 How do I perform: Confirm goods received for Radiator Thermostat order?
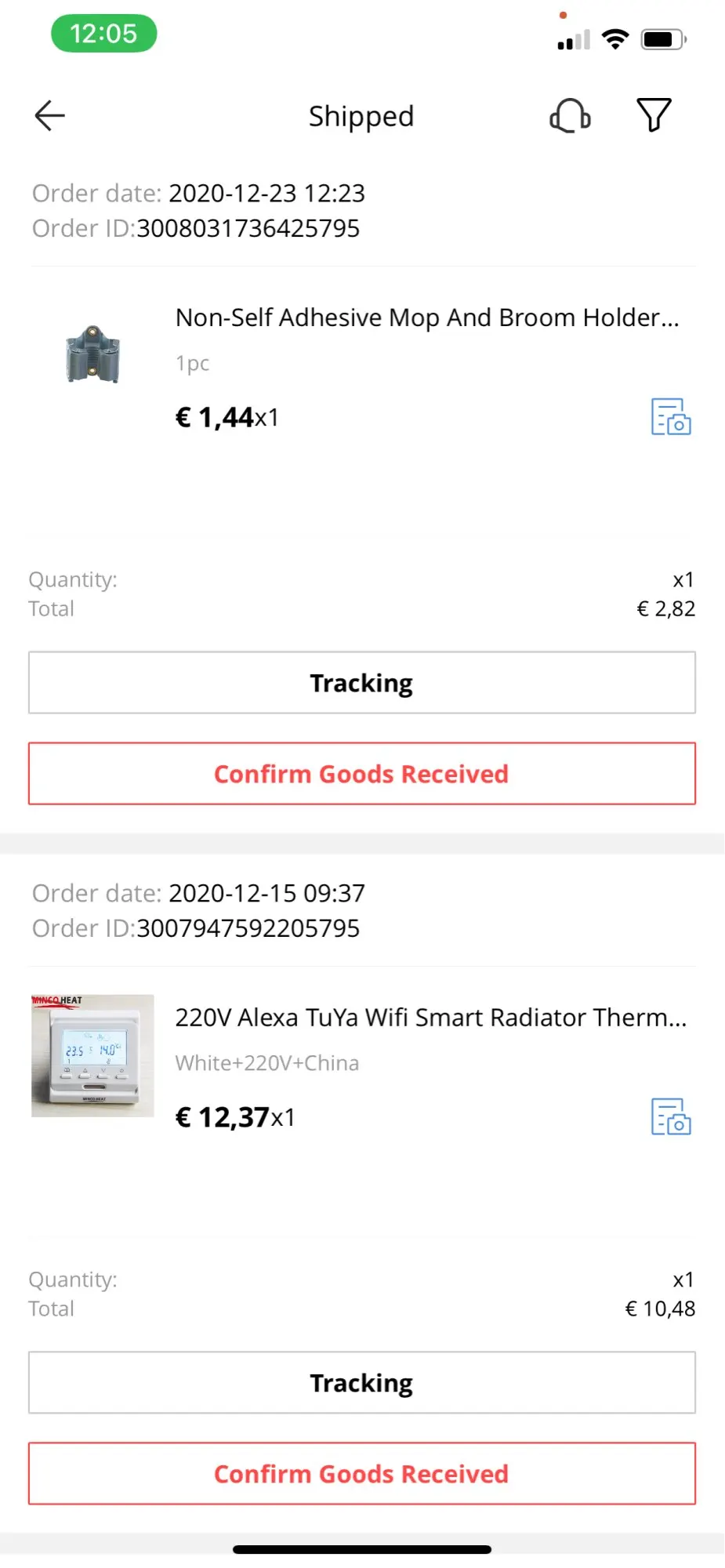pyautogui.click(x=361, y=1474)
